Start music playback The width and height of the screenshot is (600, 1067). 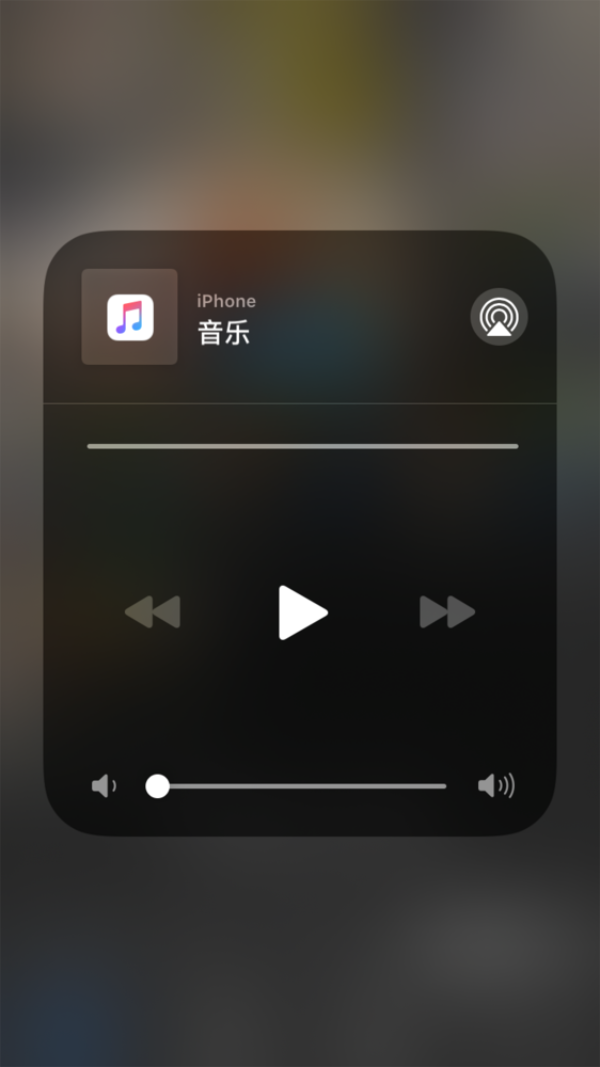(x=301, y=612)
